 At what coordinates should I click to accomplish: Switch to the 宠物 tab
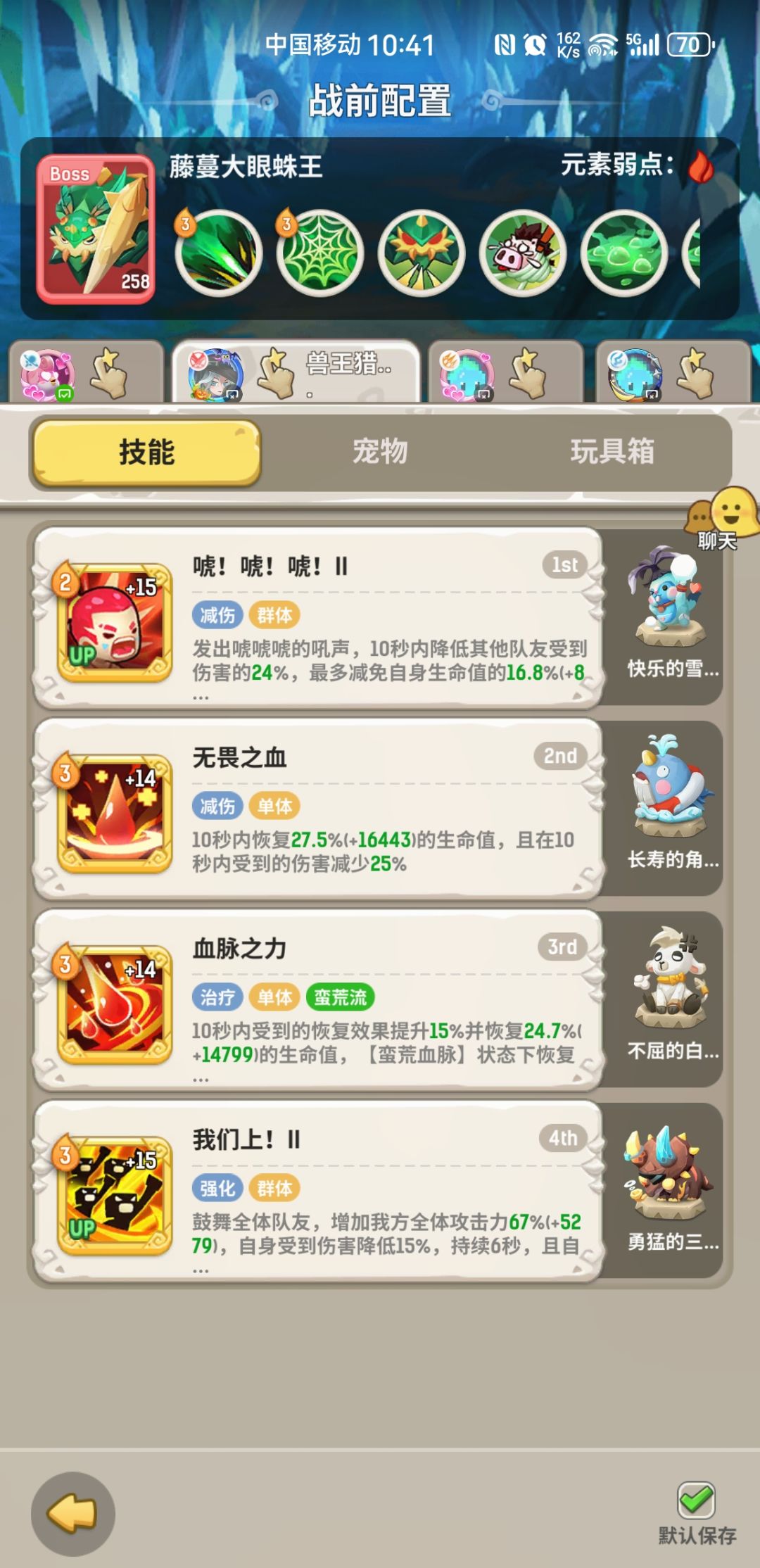point(381,454)
